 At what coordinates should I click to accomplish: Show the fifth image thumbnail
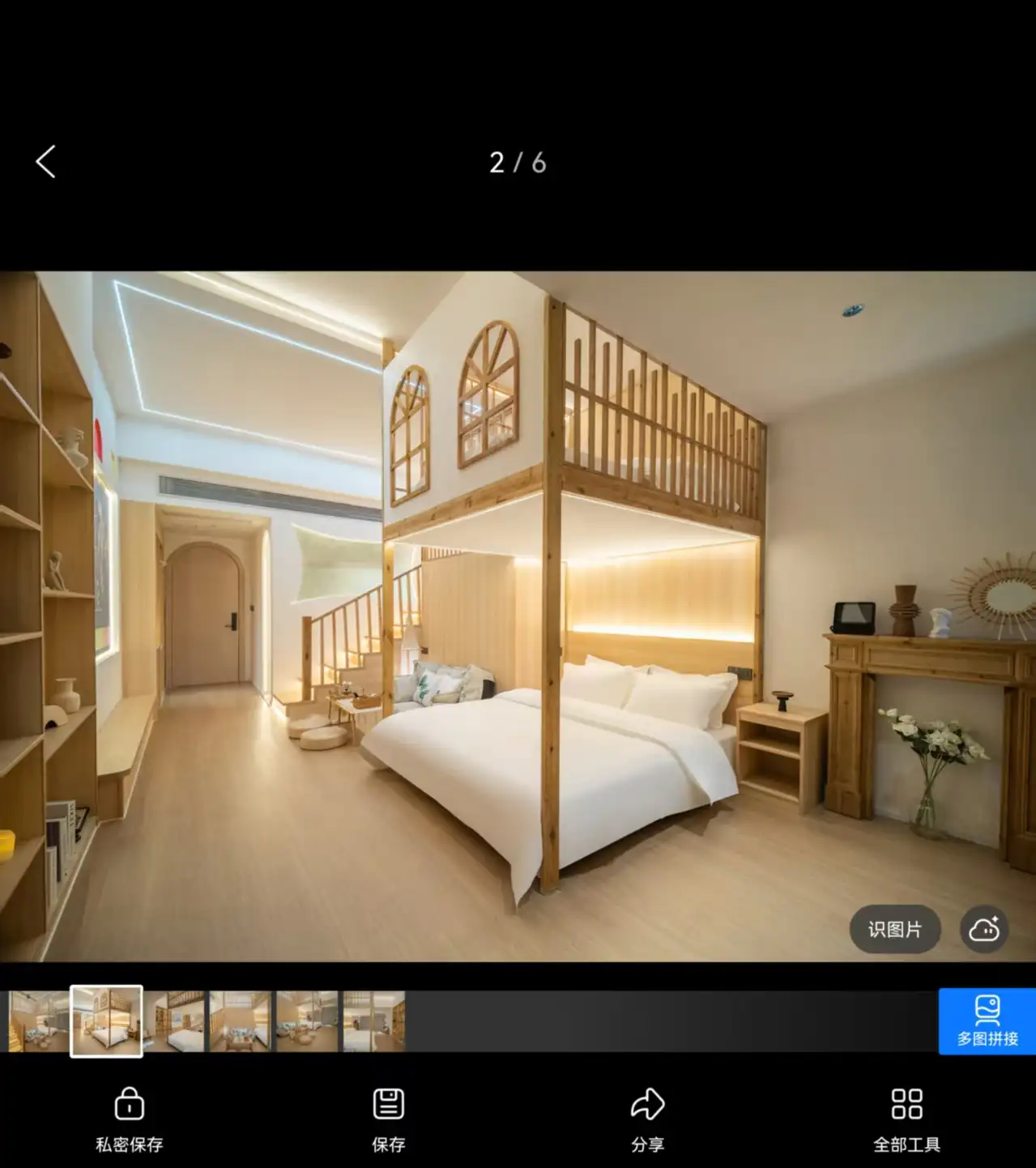pyautogui.click(x=307, y=1021)
